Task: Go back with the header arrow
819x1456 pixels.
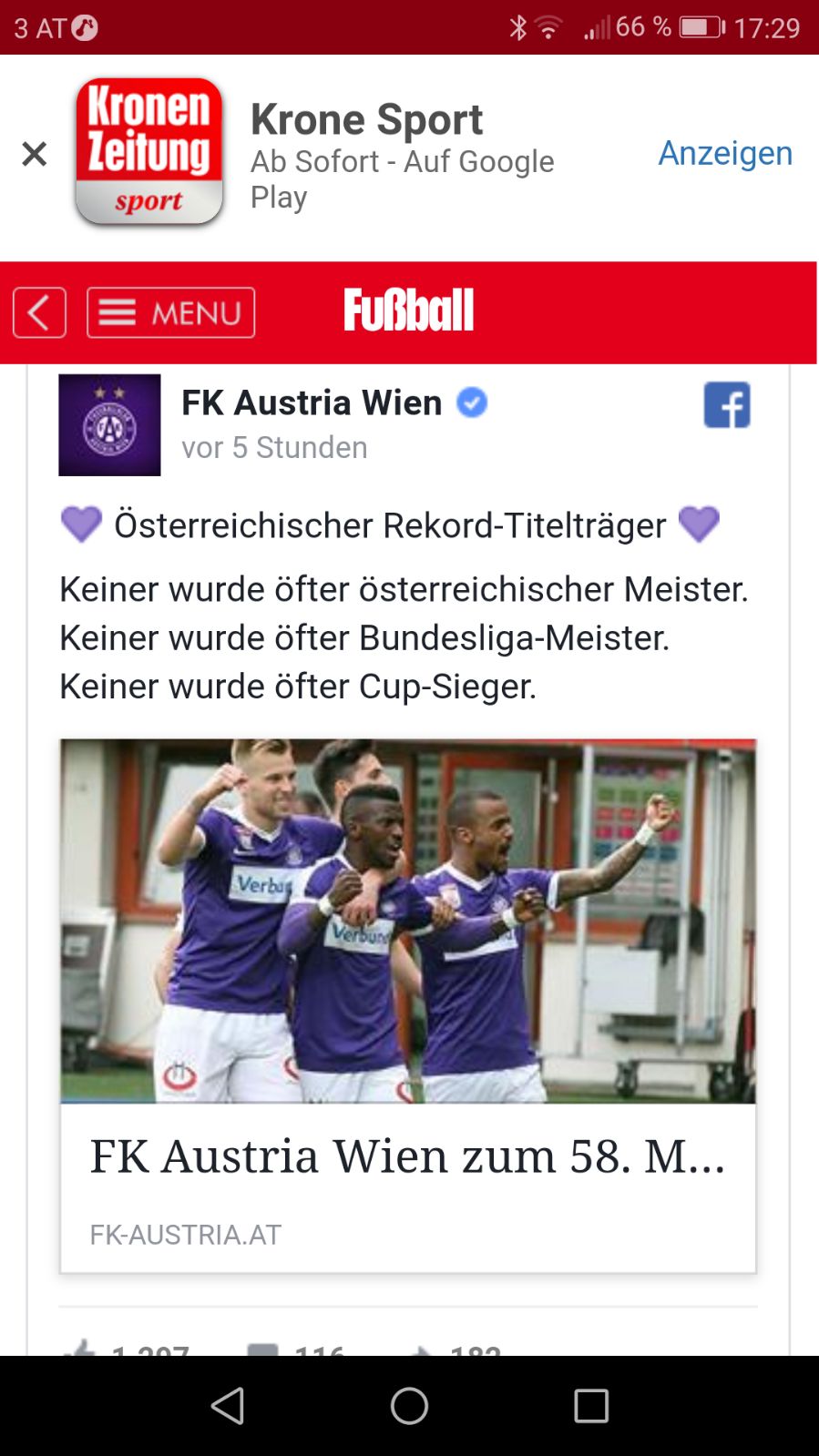Action: (x=39, y=313)
